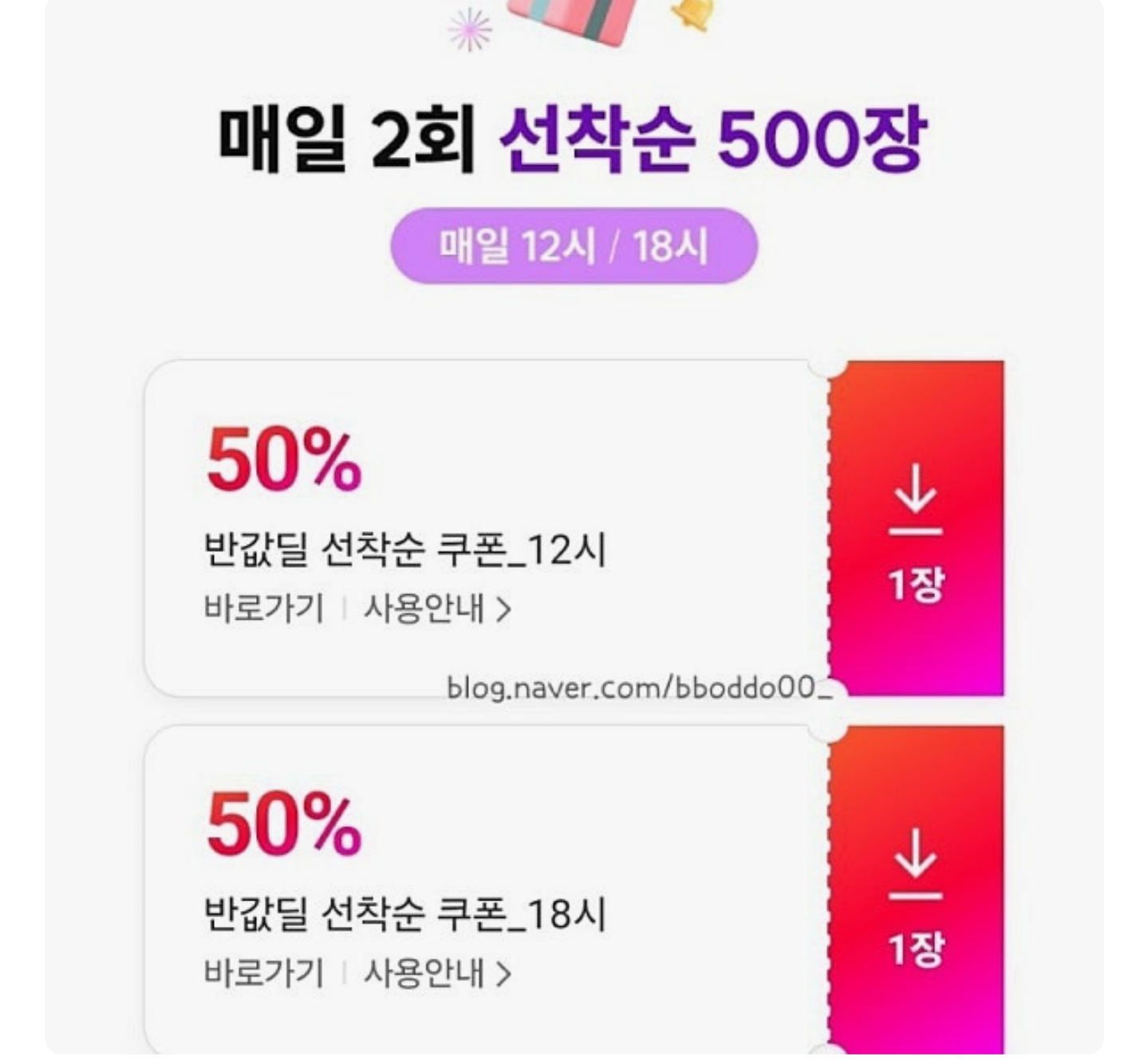The height and width of the screenshot is (1064, 1148).
Task: Download the 18시 반값딜 coupon
Action: pyautogui.click(x=916, y=893)
